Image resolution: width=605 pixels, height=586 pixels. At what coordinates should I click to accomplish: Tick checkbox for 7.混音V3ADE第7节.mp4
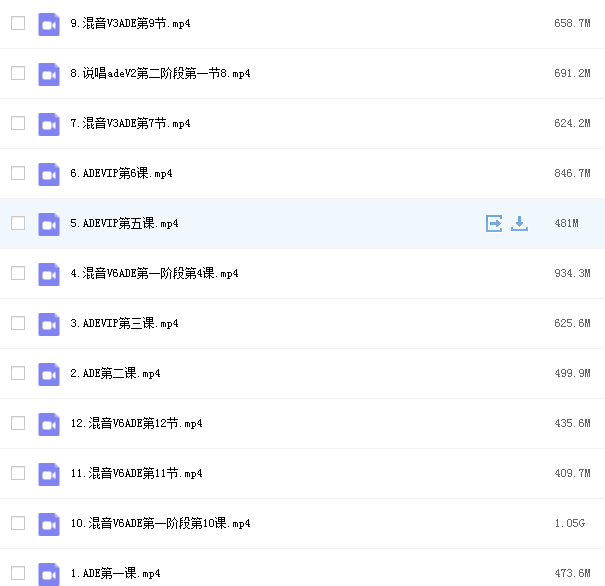(18, 123)
